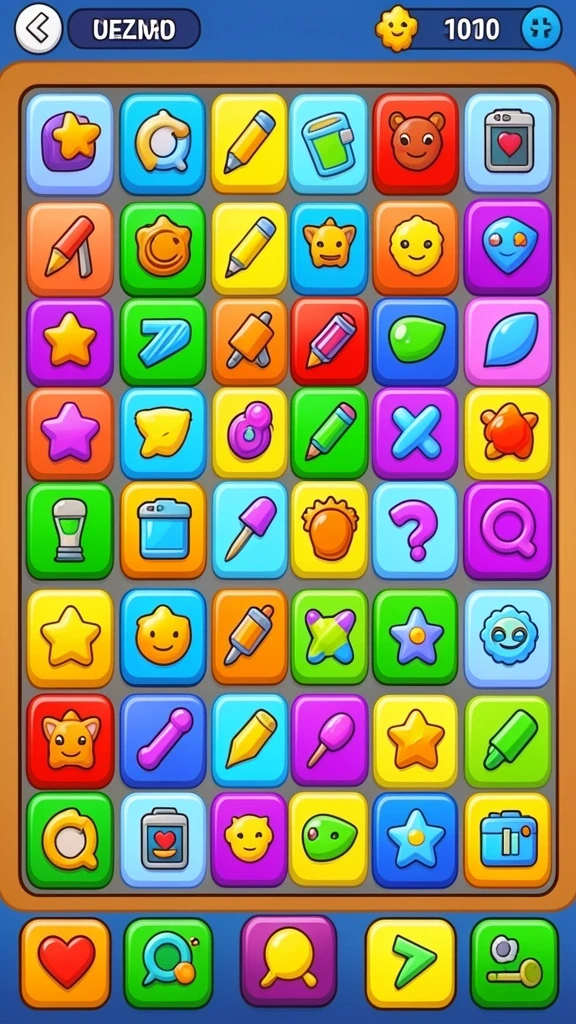The image size is (576, 1024).
Task: Select the red-orange star on yellow tile
Action: [x=508, y=434]
